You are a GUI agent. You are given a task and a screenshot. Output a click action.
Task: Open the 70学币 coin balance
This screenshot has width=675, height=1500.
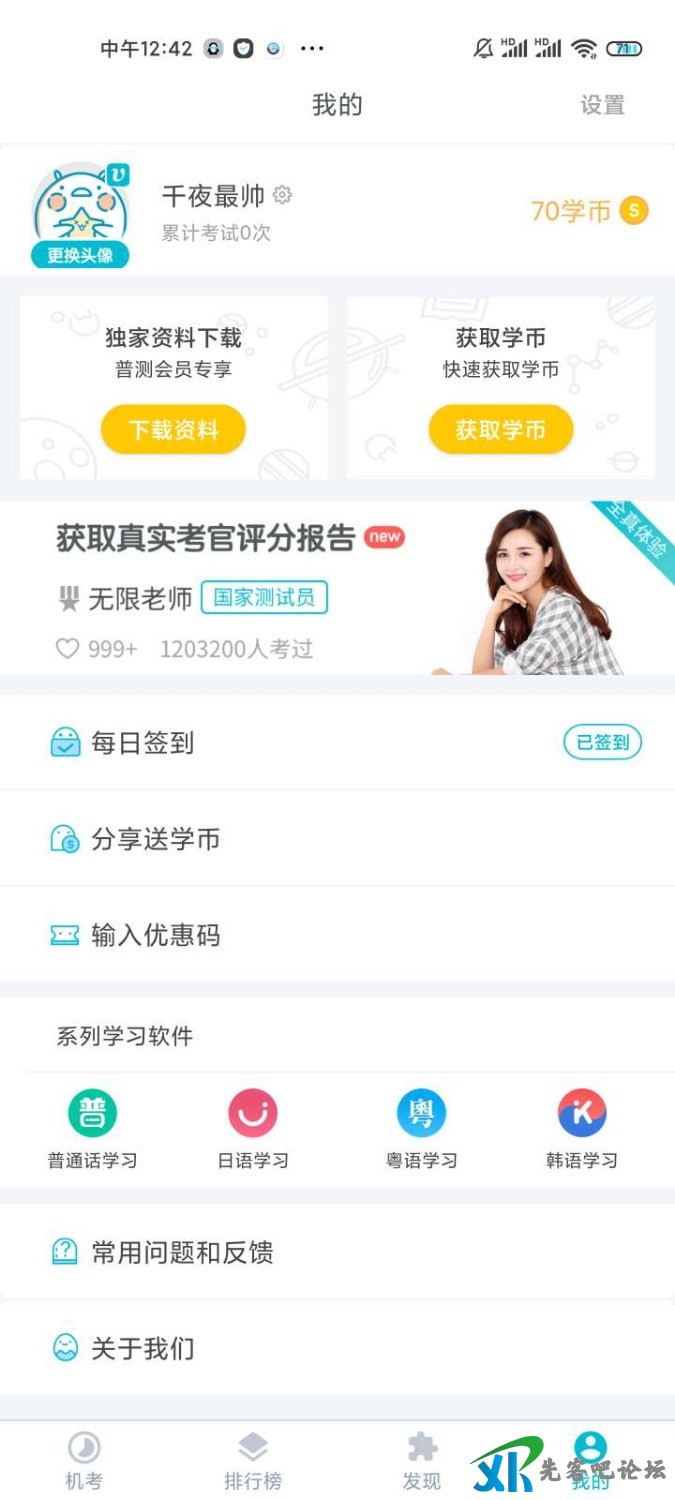[588, 211]
